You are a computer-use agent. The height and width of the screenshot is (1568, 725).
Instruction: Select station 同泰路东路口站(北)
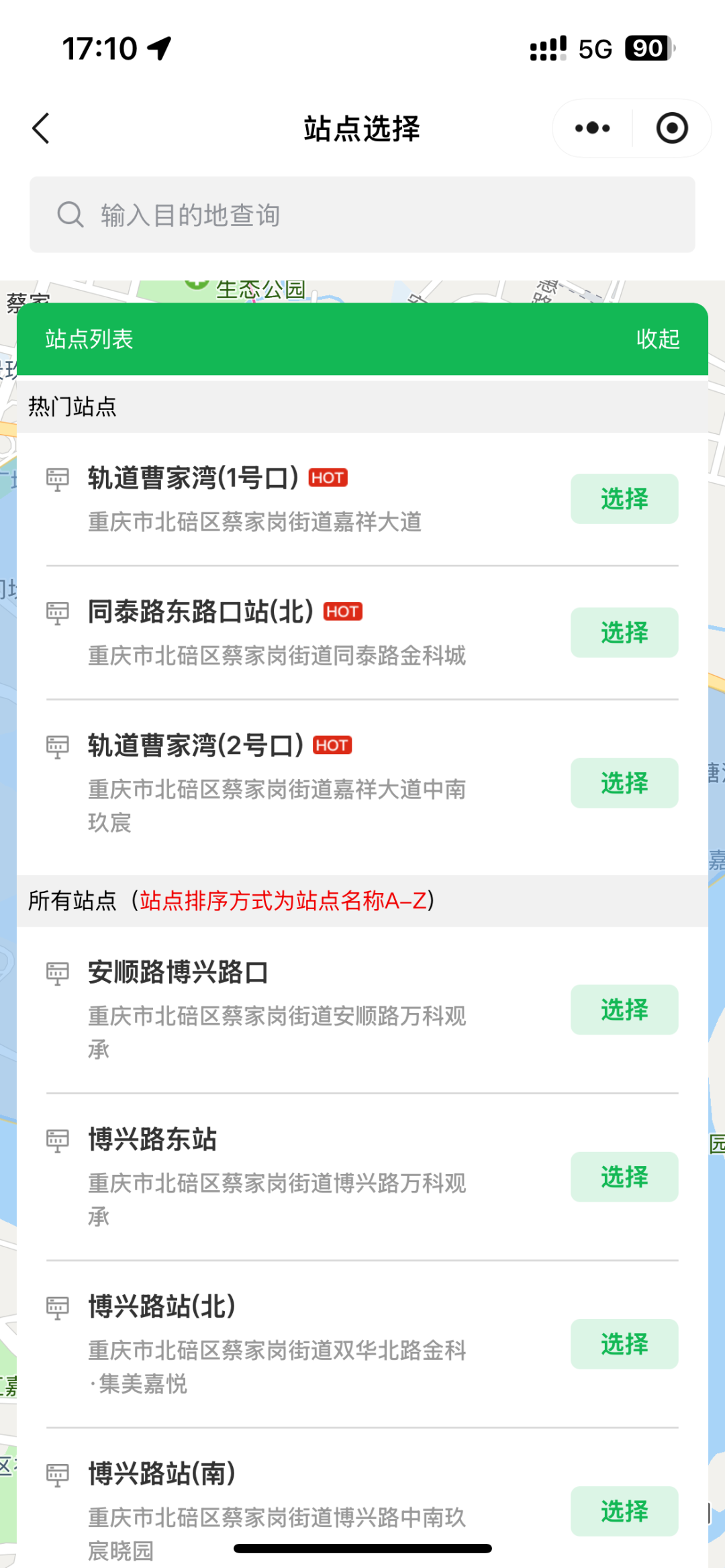point(624,632)
